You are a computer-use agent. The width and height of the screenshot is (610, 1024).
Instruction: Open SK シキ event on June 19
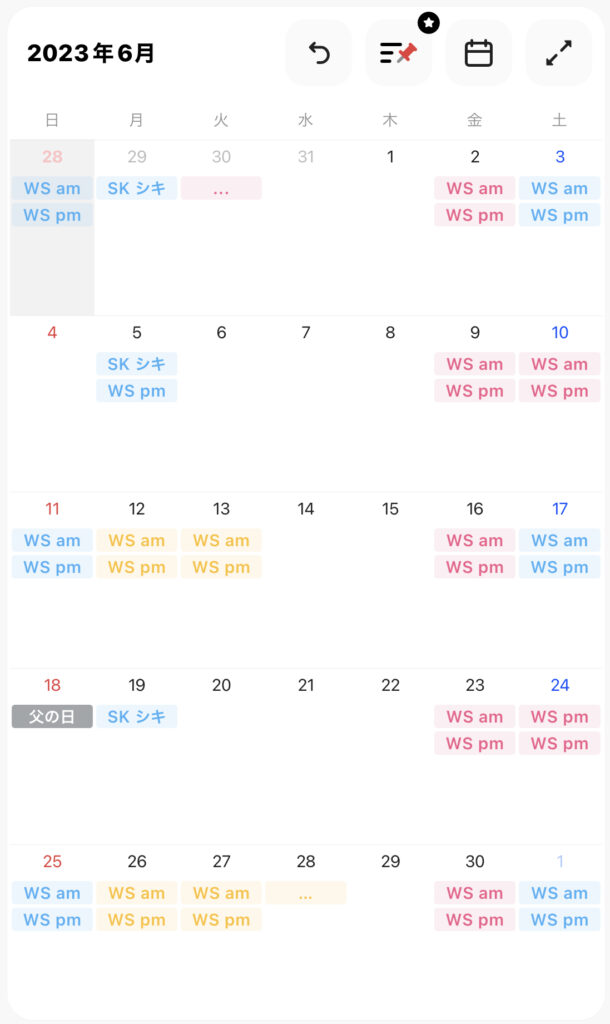(136, 716)
